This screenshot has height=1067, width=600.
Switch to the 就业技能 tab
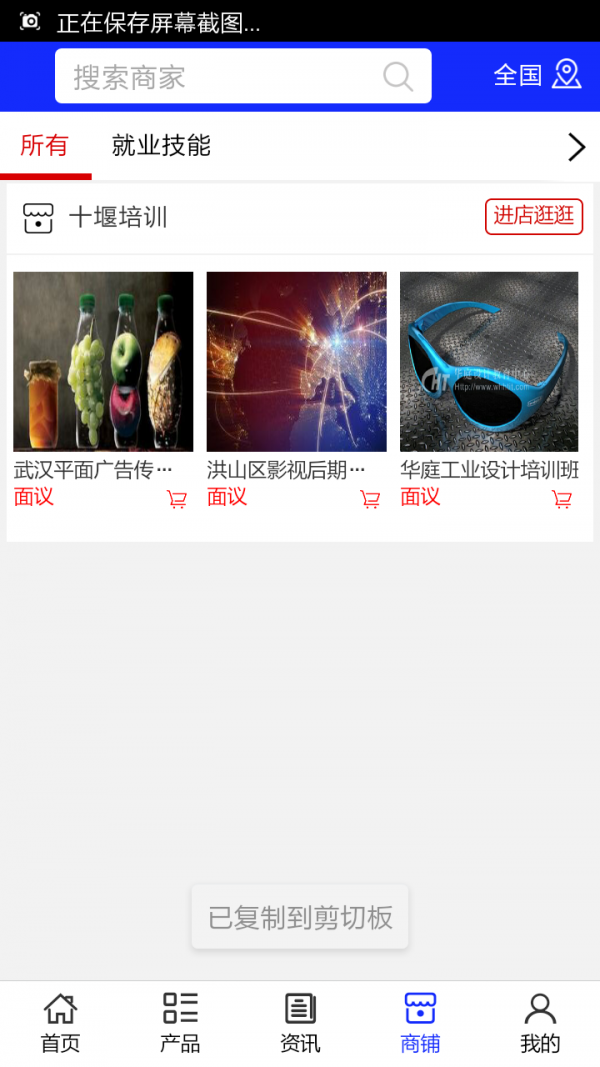click(161, 146)
